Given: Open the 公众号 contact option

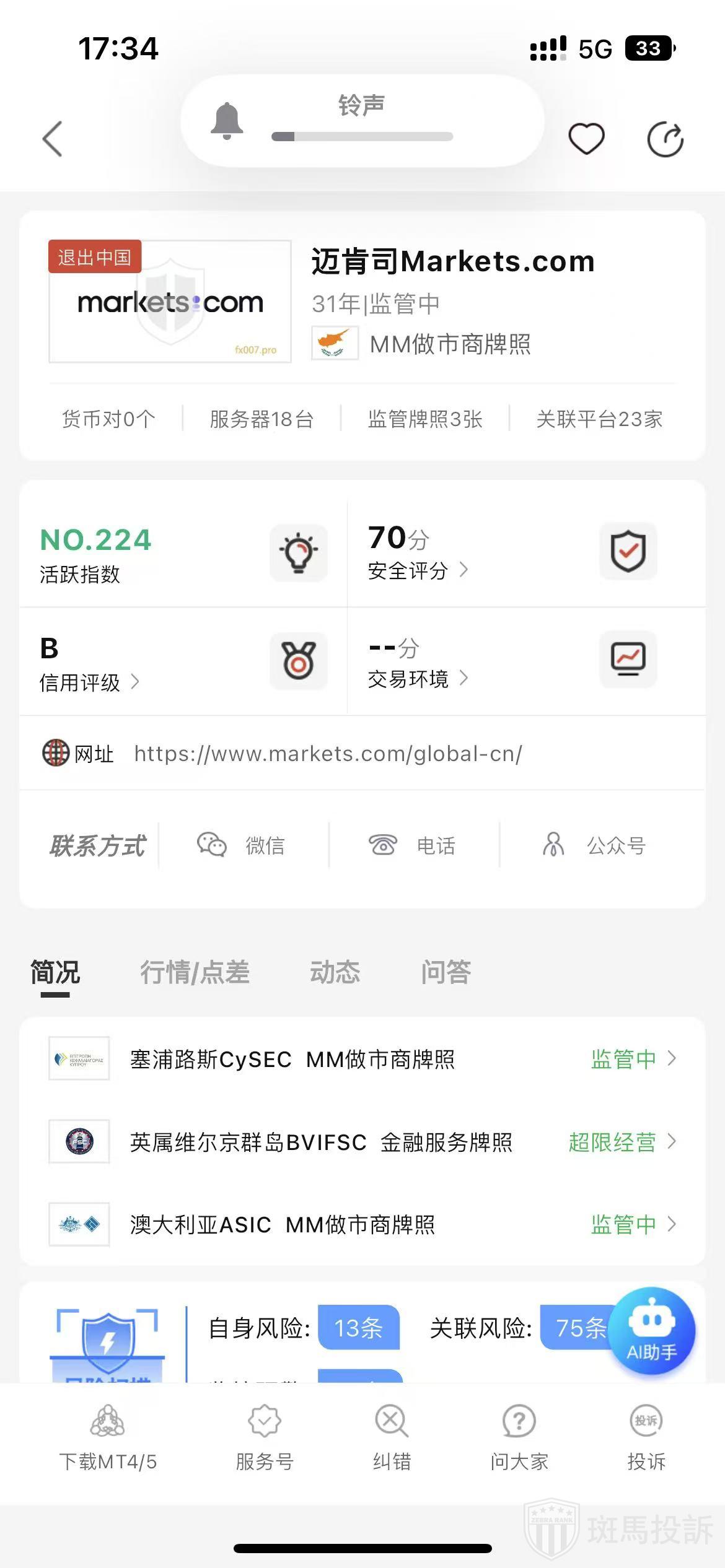Looking at the screenshot, I should coord(595,845).
